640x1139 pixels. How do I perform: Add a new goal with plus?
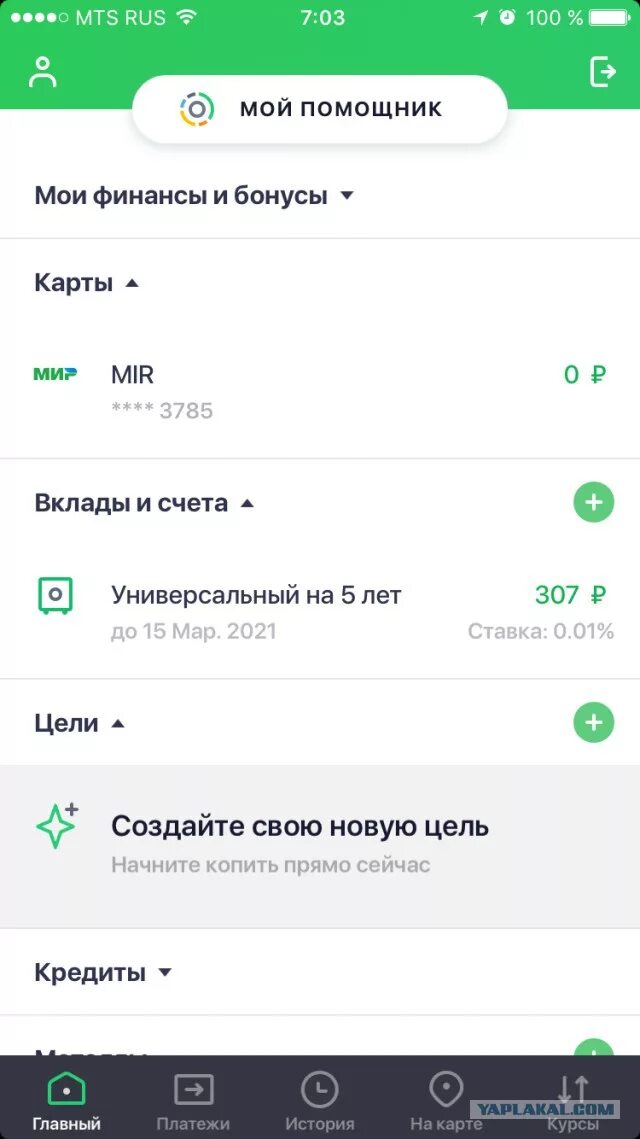click(x=594, y=723)
